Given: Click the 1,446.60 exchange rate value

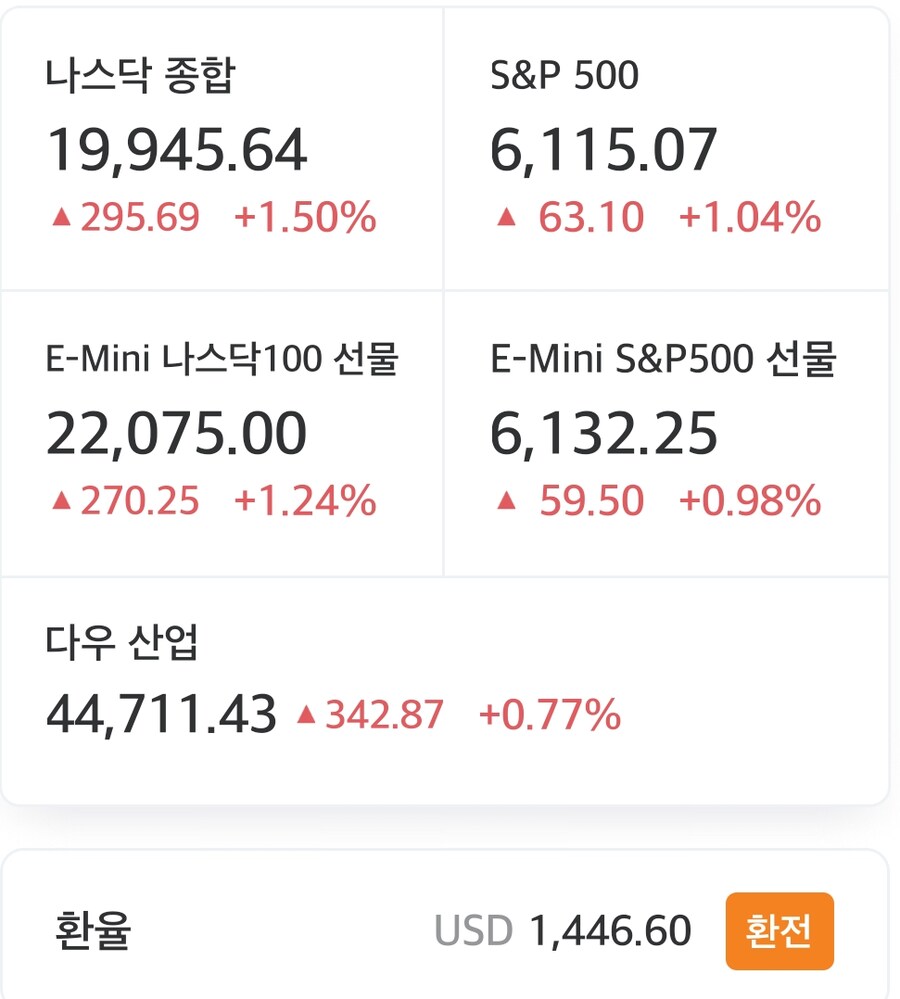Looking at the screenshot, I should click(607, 930).
